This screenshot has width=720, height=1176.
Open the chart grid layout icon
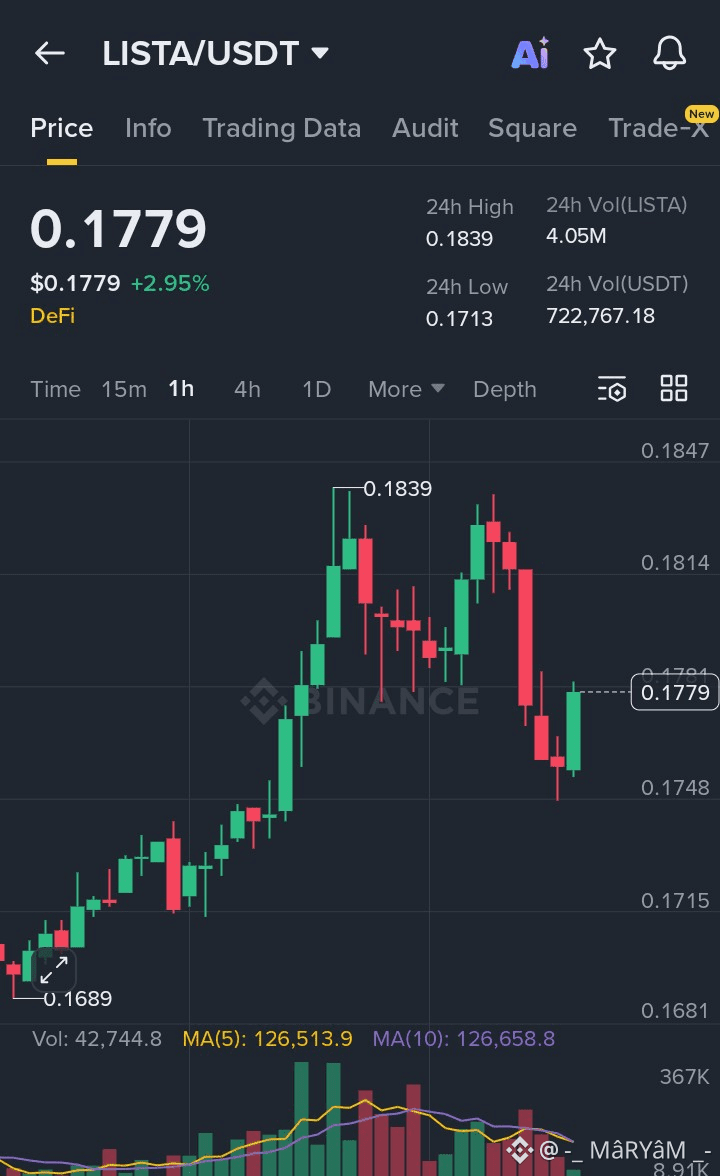(x=674, y=389)
